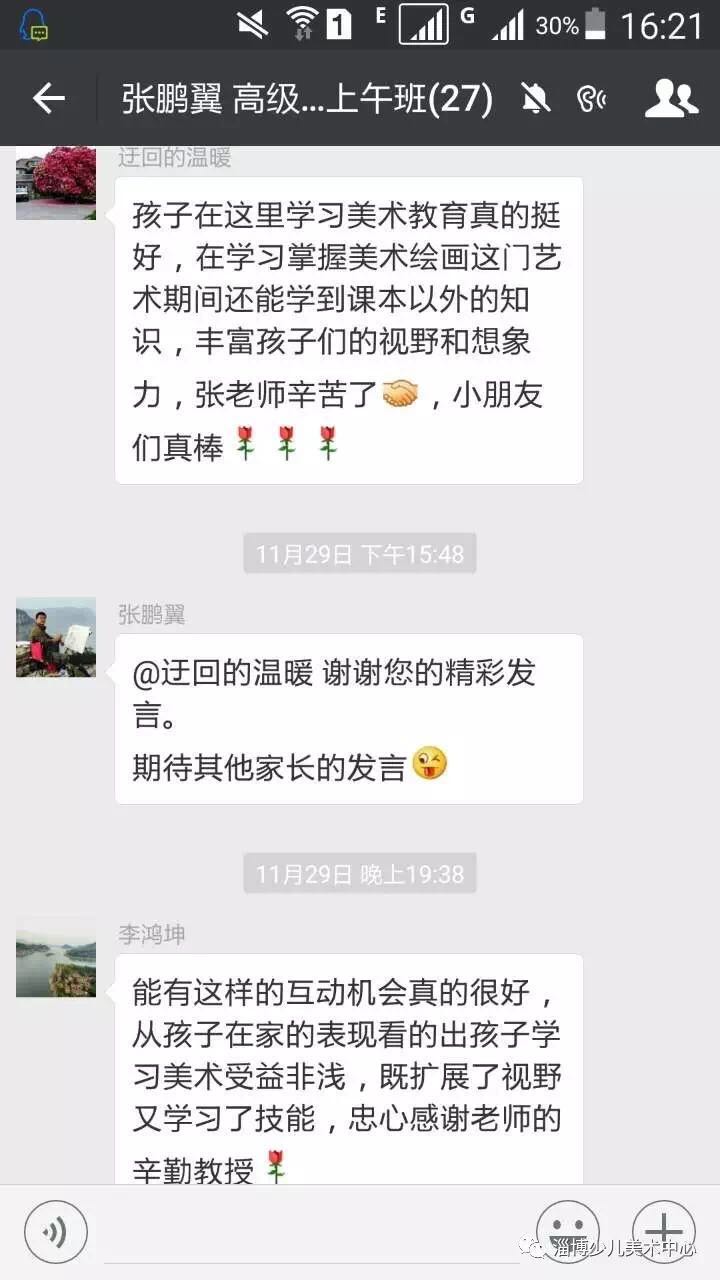Open group members and chat info
This screenshot has height=1280, width=720.
pyautogui.click(x=671, y=98)
